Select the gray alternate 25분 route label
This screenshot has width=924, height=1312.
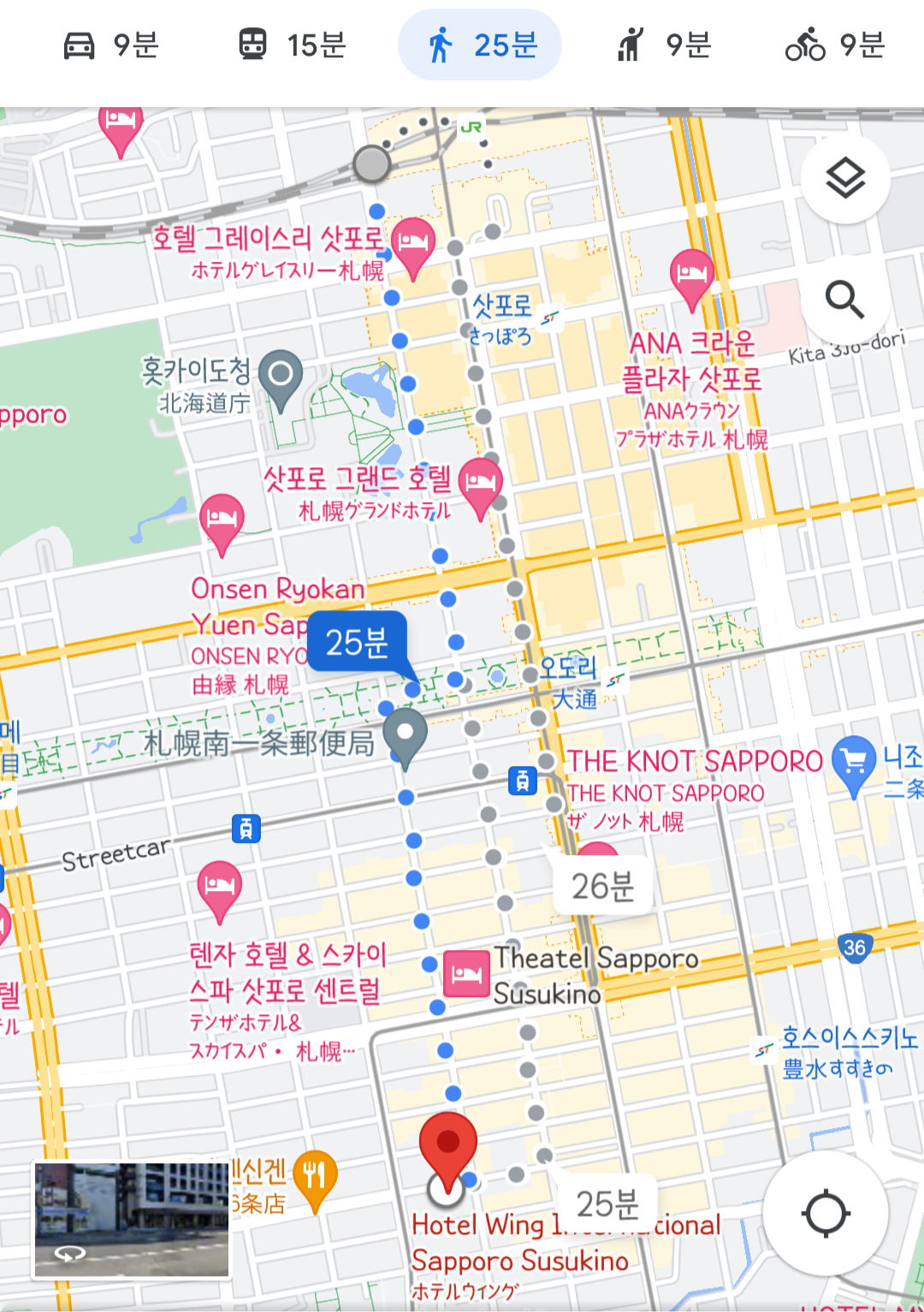pyautogui.click(x=607, y=1203)
